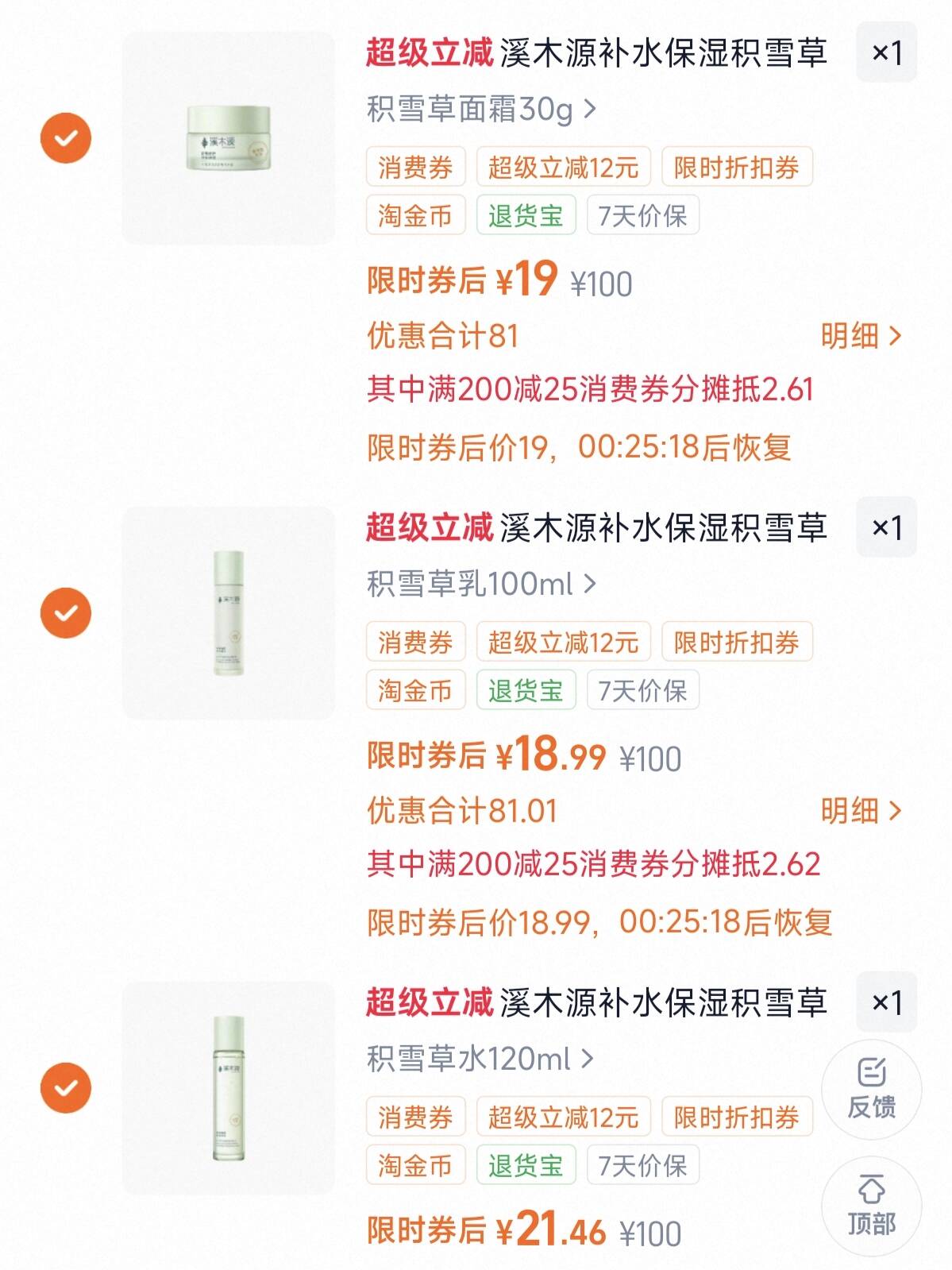
Task: View 明细 for 优惠合计81
Action: [861, 336]
